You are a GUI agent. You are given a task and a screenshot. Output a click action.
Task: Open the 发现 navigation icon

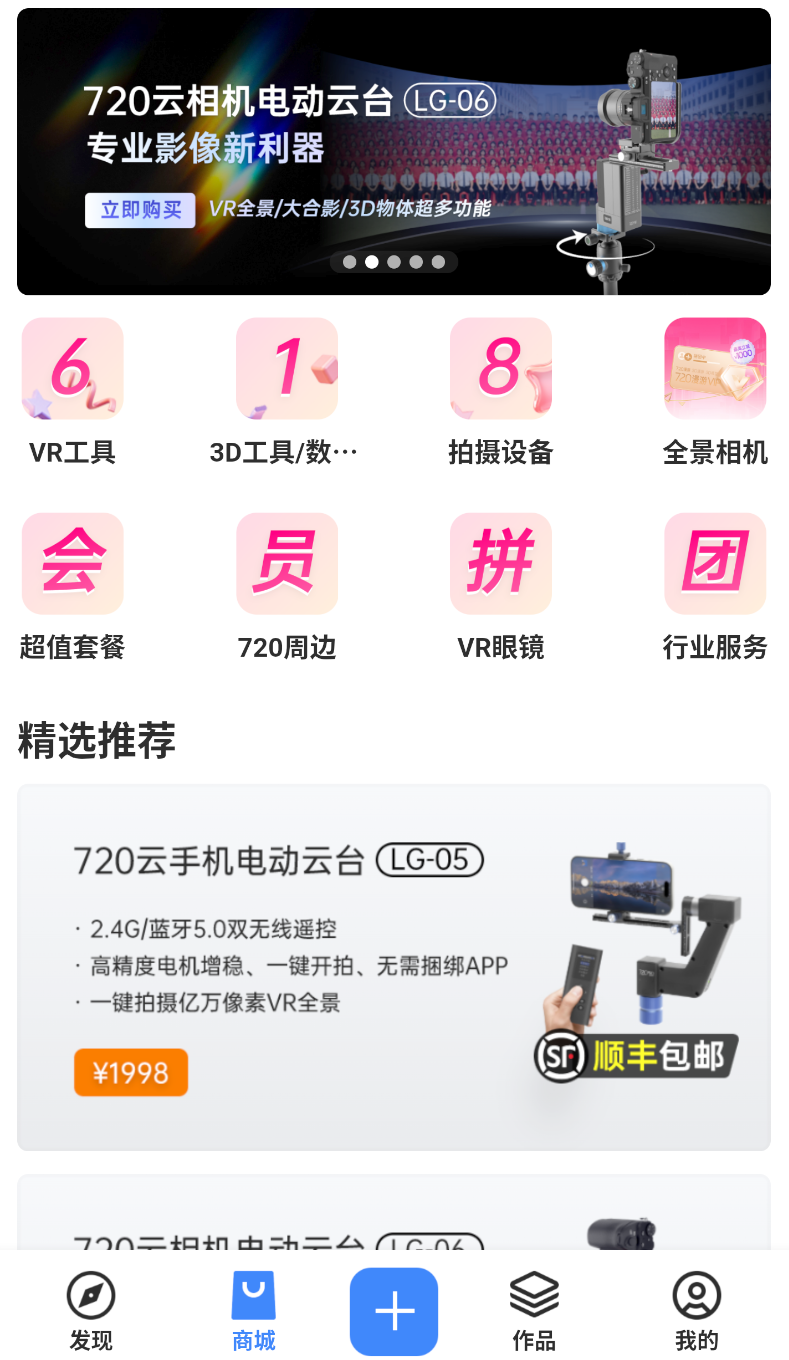pos(91,1293)
